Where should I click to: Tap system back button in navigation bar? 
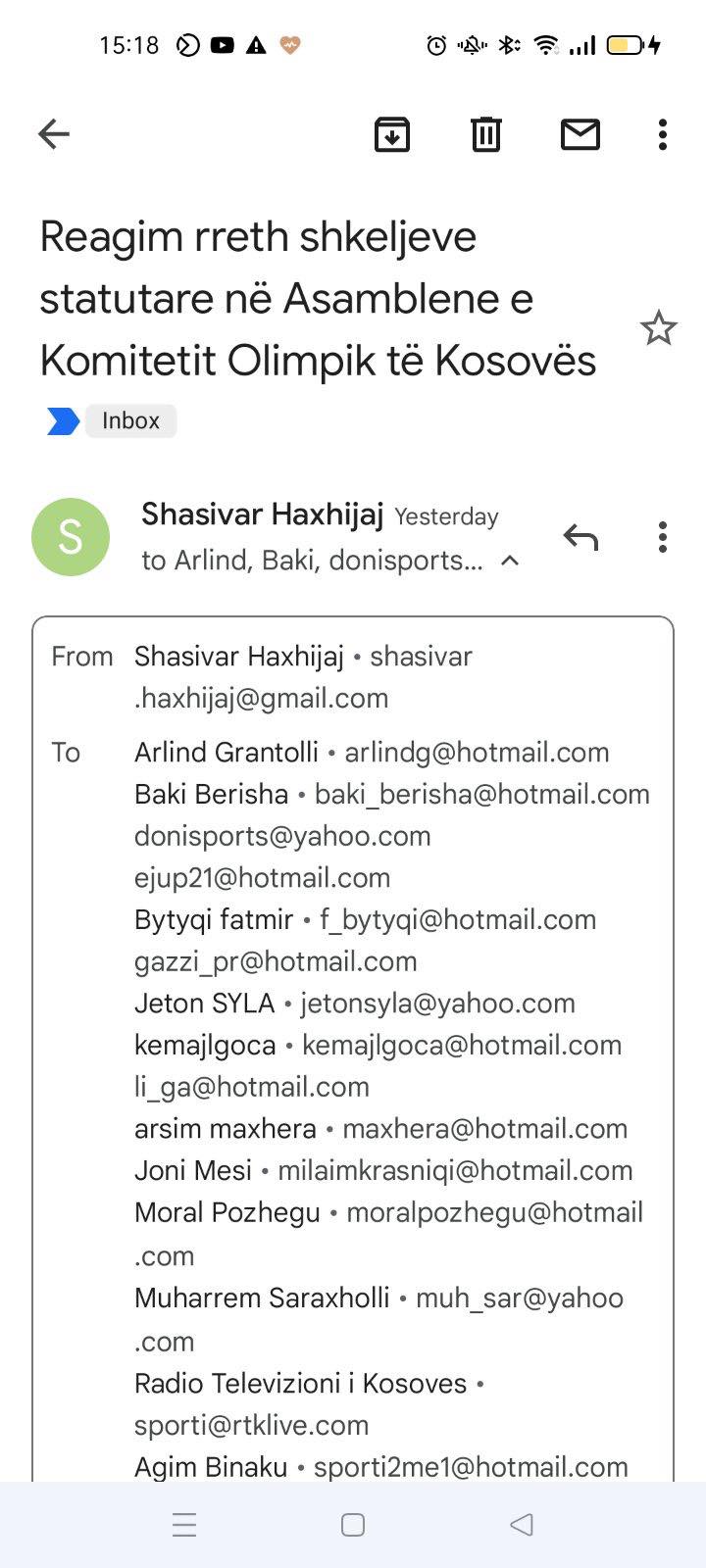(x=522, y=1524)
